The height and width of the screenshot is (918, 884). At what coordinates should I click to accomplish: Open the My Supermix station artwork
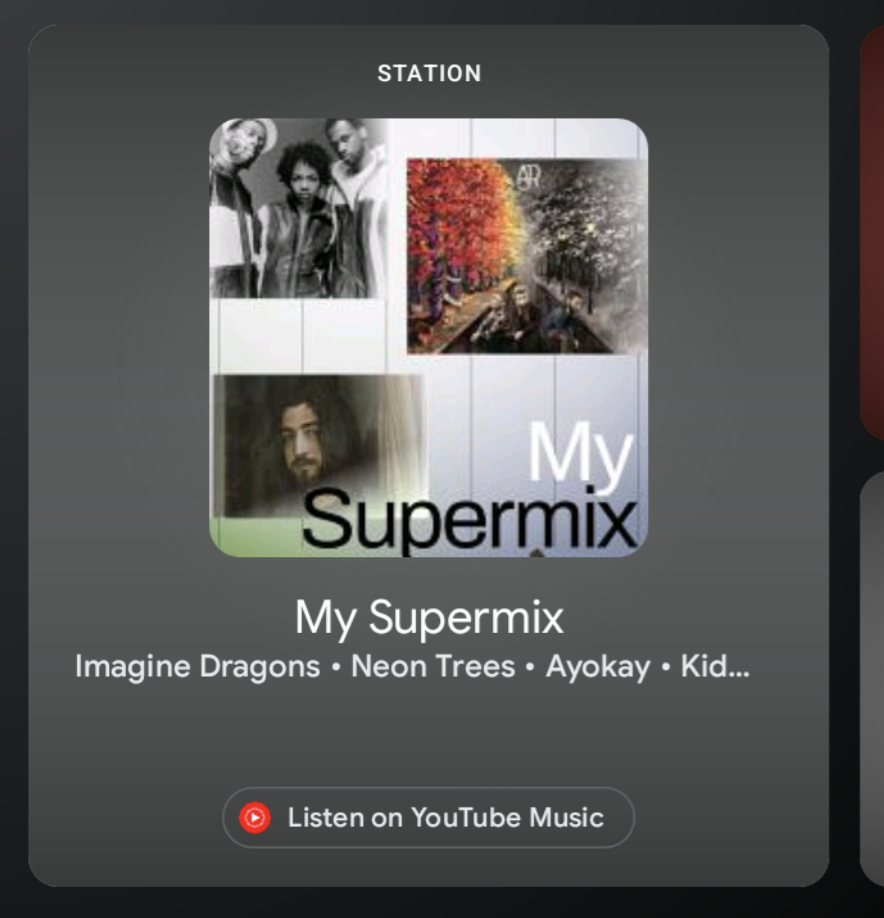click(428, 337)
